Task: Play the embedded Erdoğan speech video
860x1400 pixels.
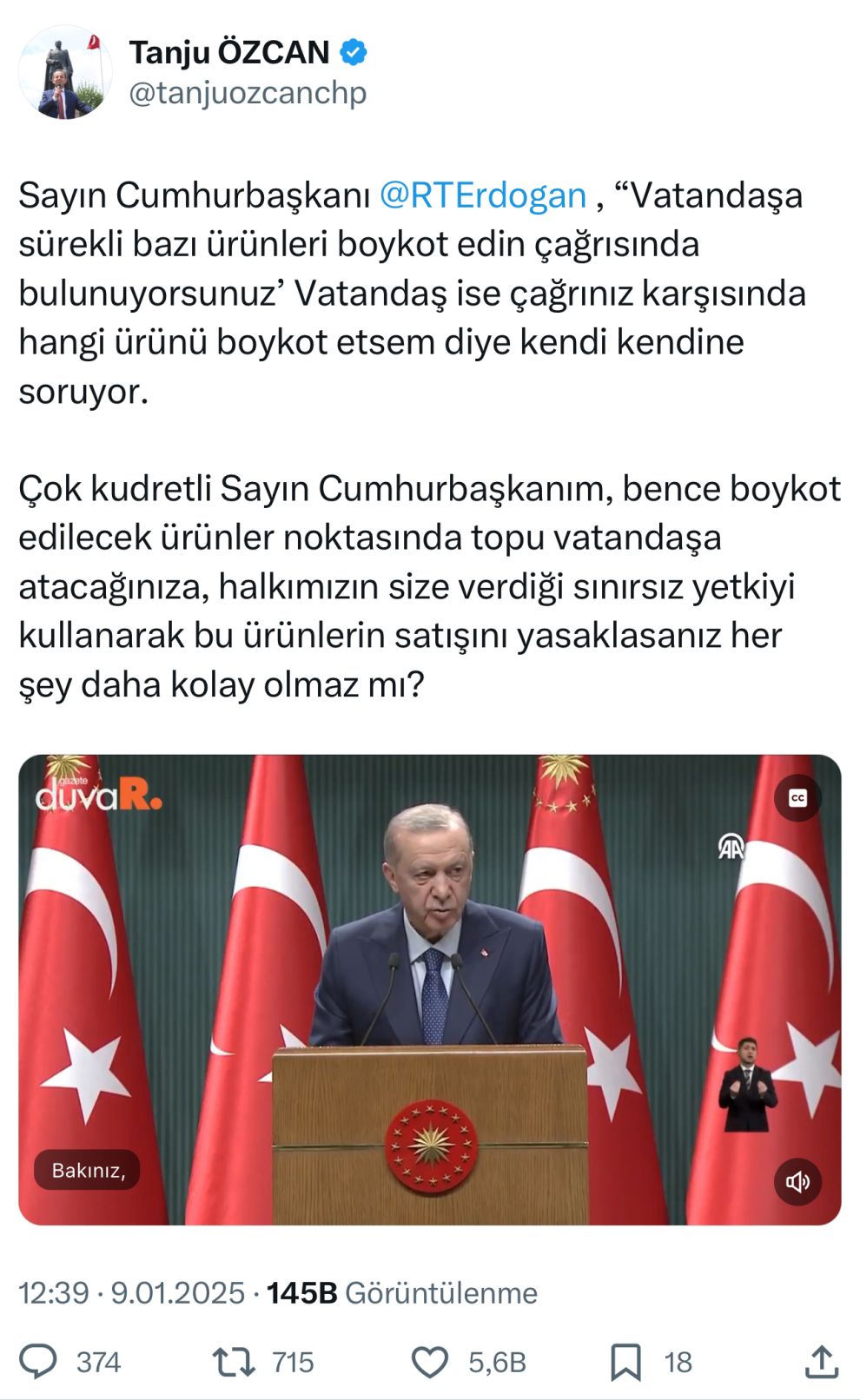Action: (x=429, y=990)
